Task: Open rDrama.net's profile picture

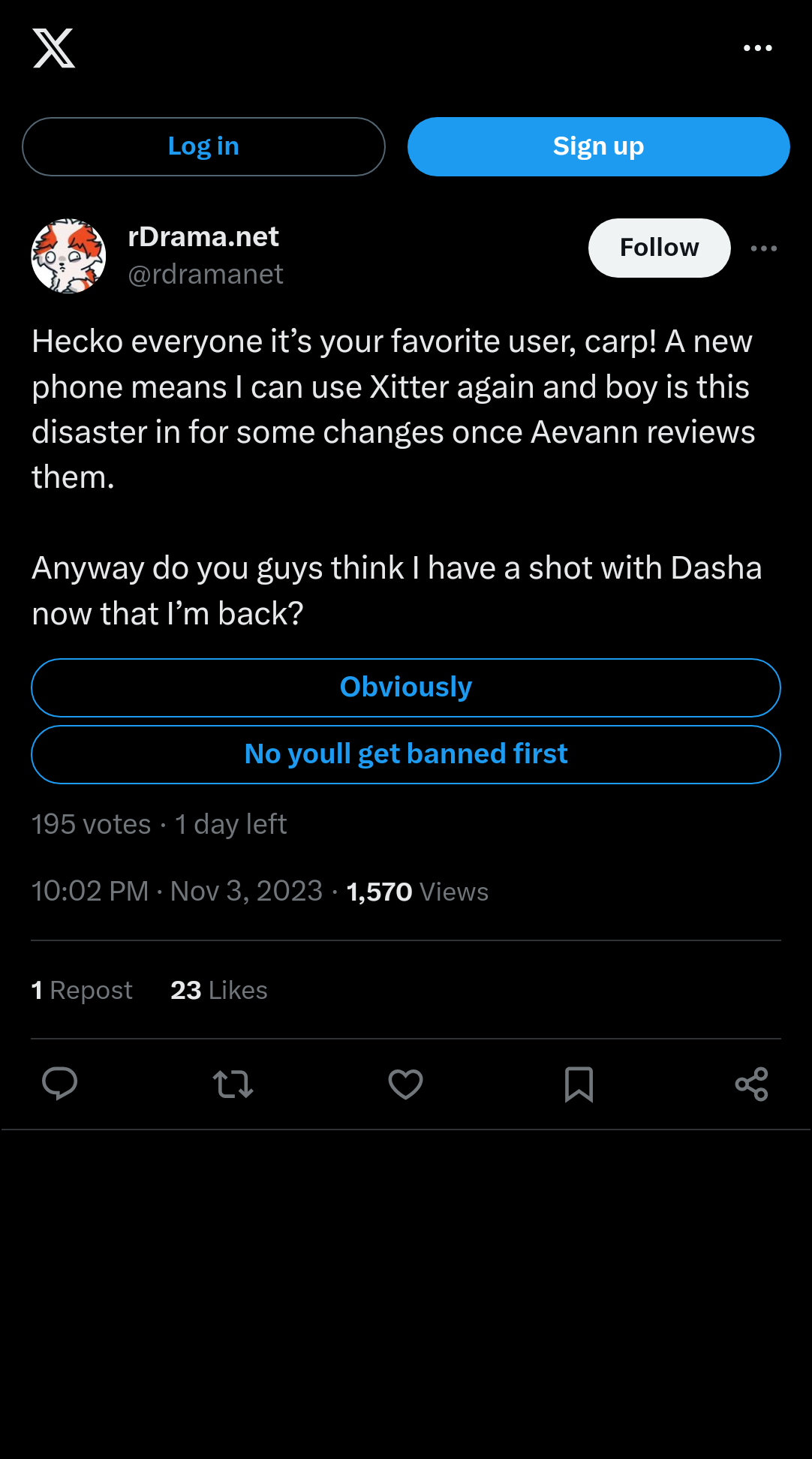Action: [x=68, y=256]
